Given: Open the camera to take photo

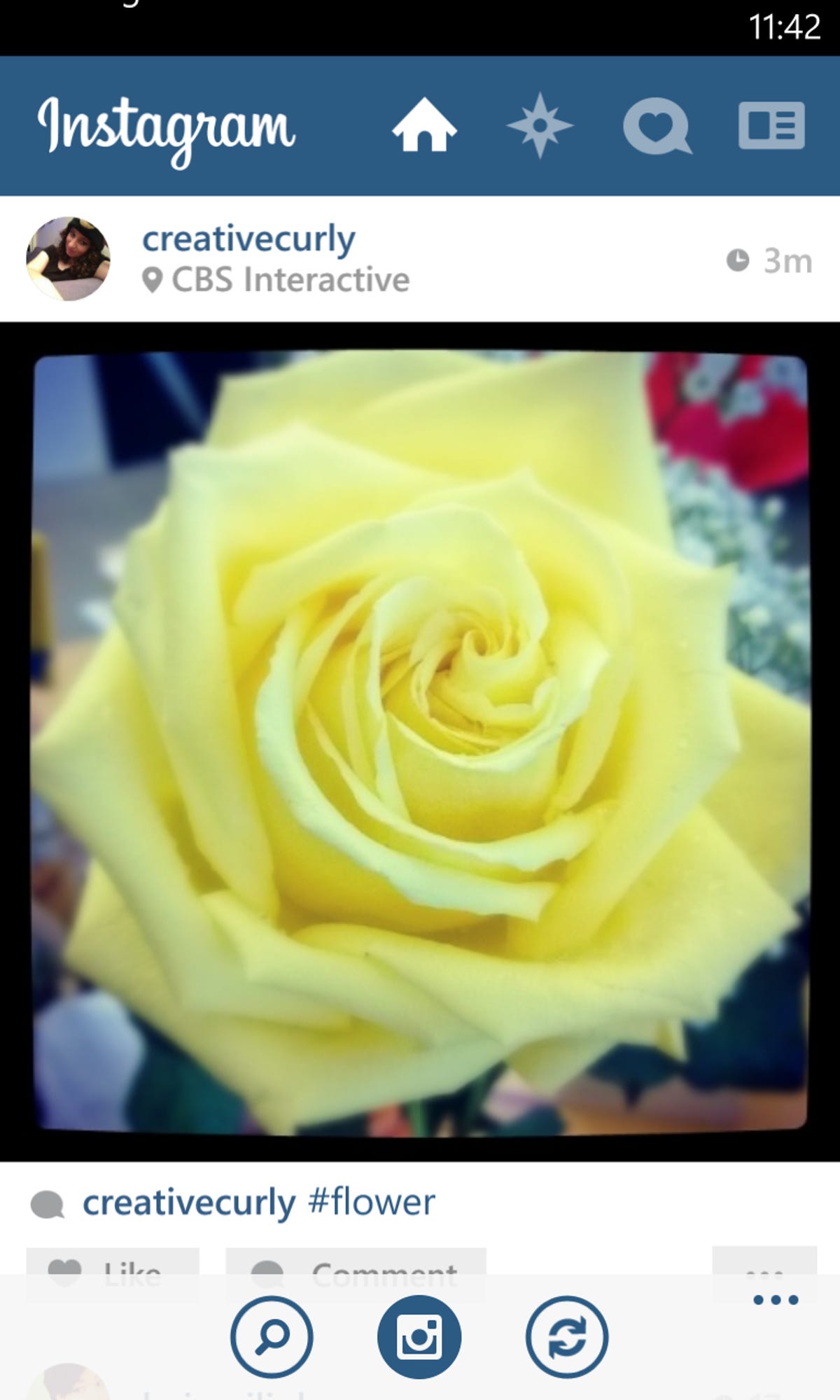Looking at the screenshot, I should point(419,1337).
